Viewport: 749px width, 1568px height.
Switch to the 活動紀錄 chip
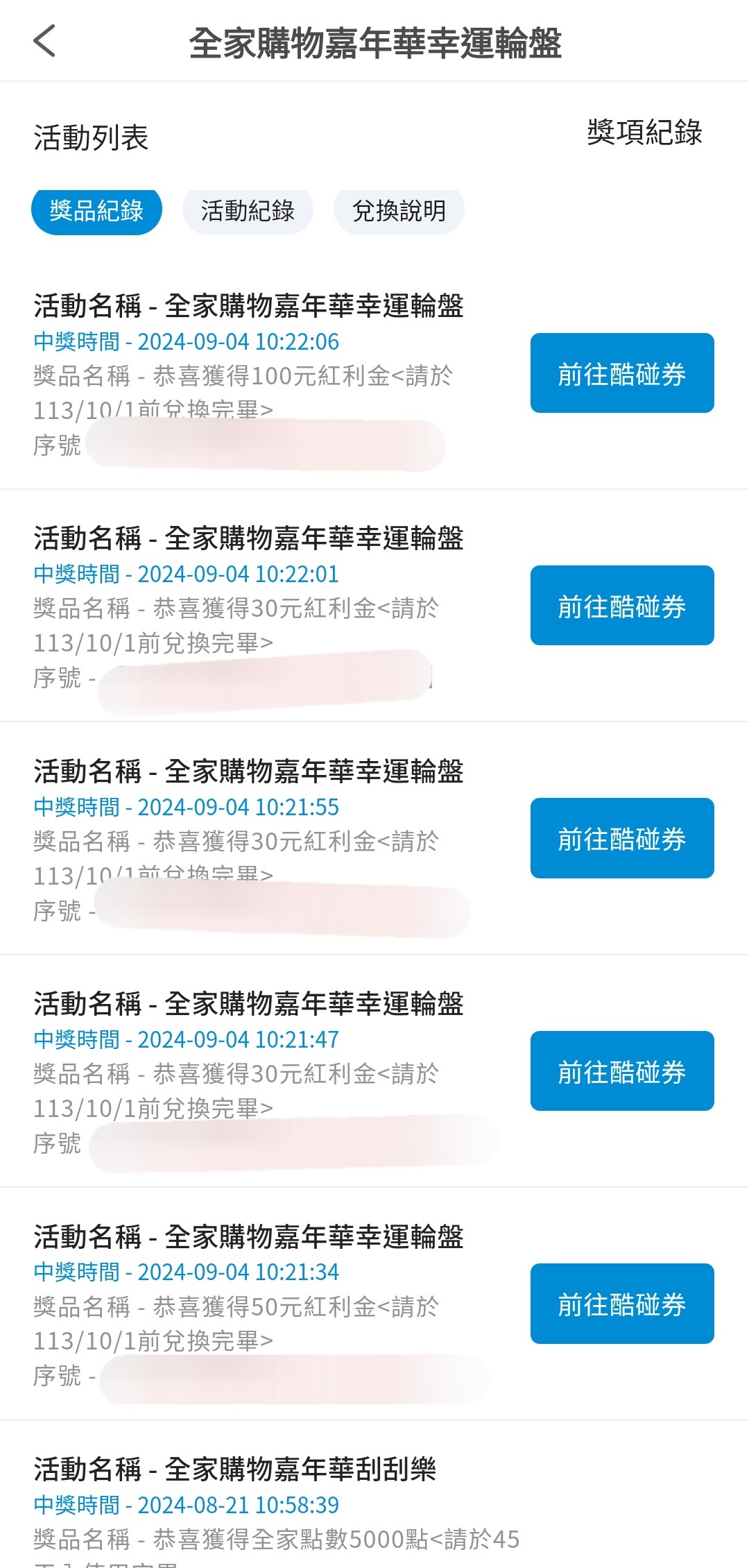248,211
